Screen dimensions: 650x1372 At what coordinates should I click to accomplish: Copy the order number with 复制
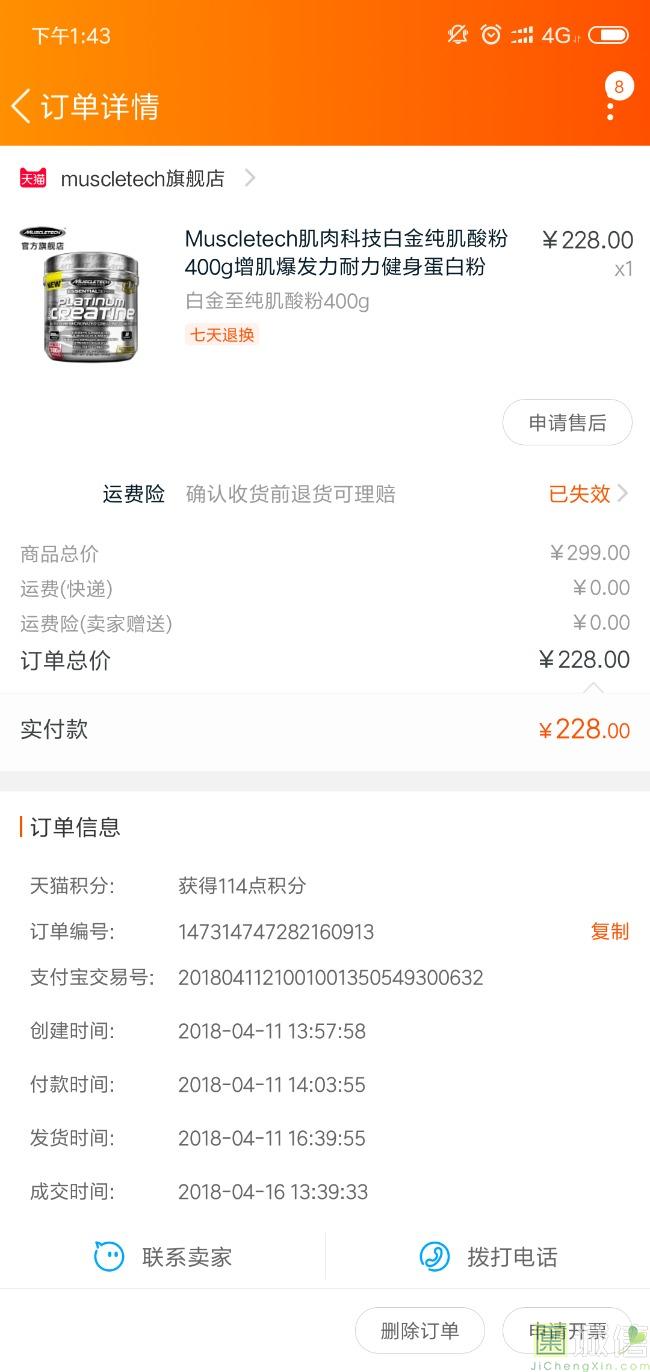click(x=610, y=932)
